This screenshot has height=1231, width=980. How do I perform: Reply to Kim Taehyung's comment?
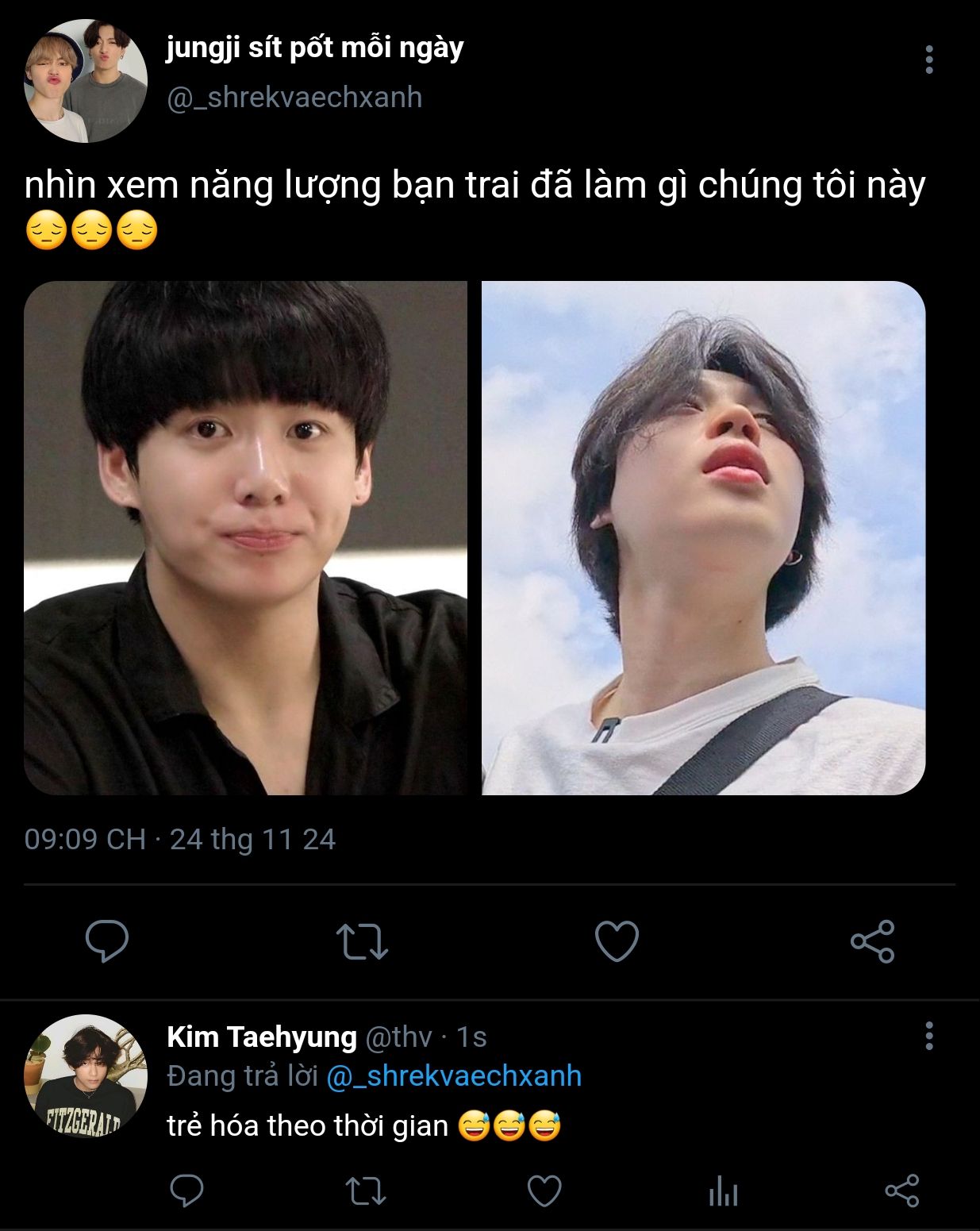187,1191
